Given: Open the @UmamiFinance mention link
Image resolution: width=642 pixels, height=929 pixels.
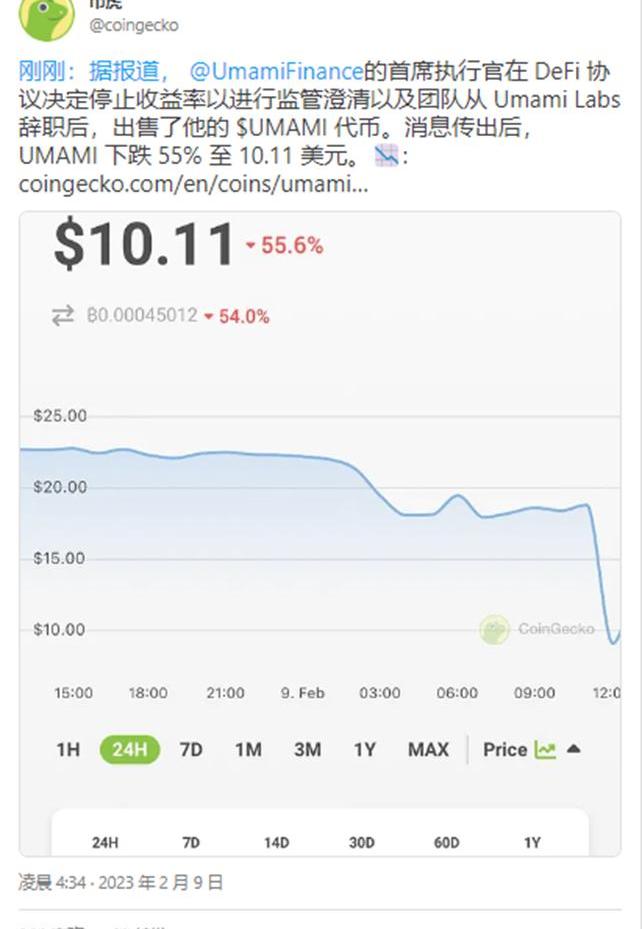Looking at the screenshot, I should click(275, 72).
